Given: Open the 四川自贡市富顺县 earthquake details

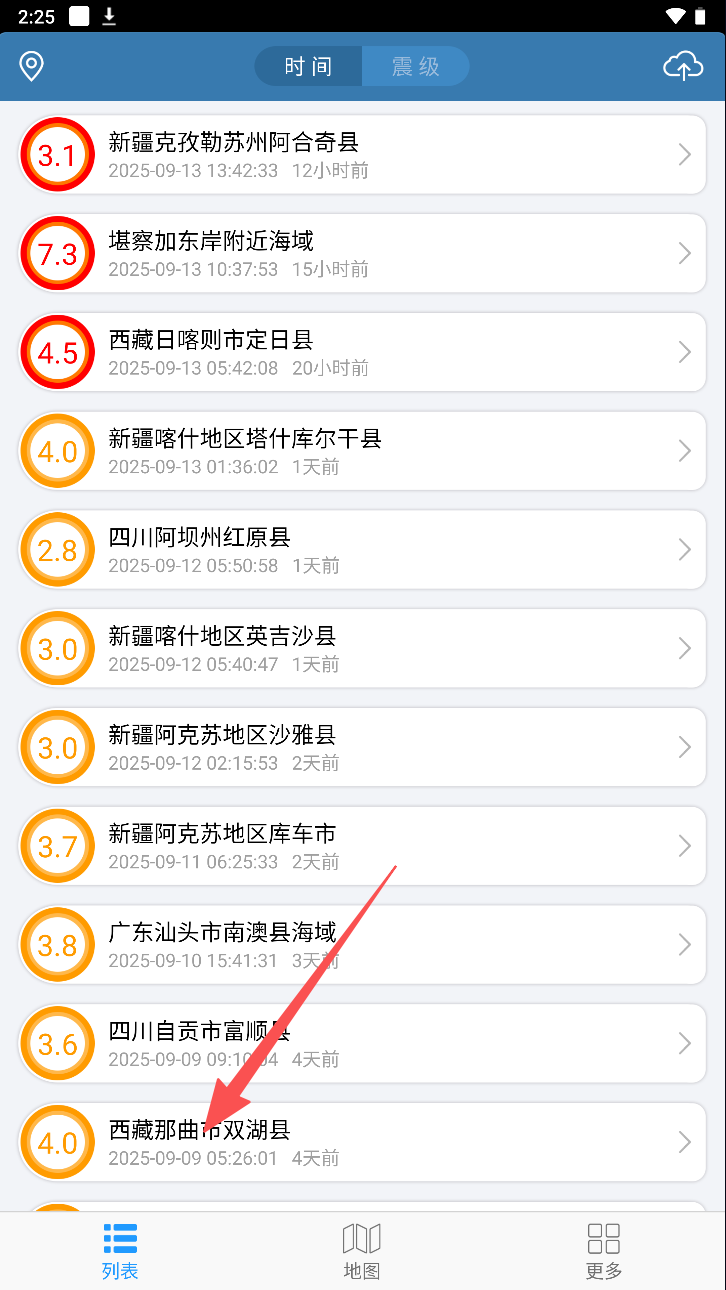Looking at the screenshot, I should click(363, 1043).
